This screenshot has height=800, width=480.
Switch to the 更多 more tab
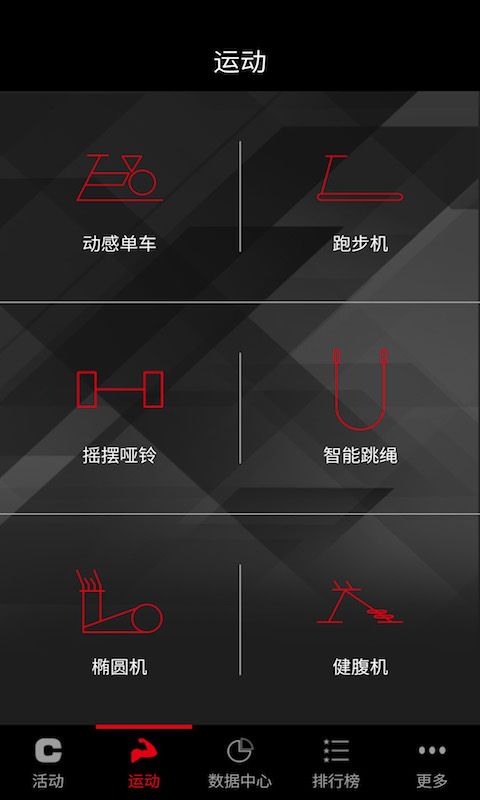(432, 763)
